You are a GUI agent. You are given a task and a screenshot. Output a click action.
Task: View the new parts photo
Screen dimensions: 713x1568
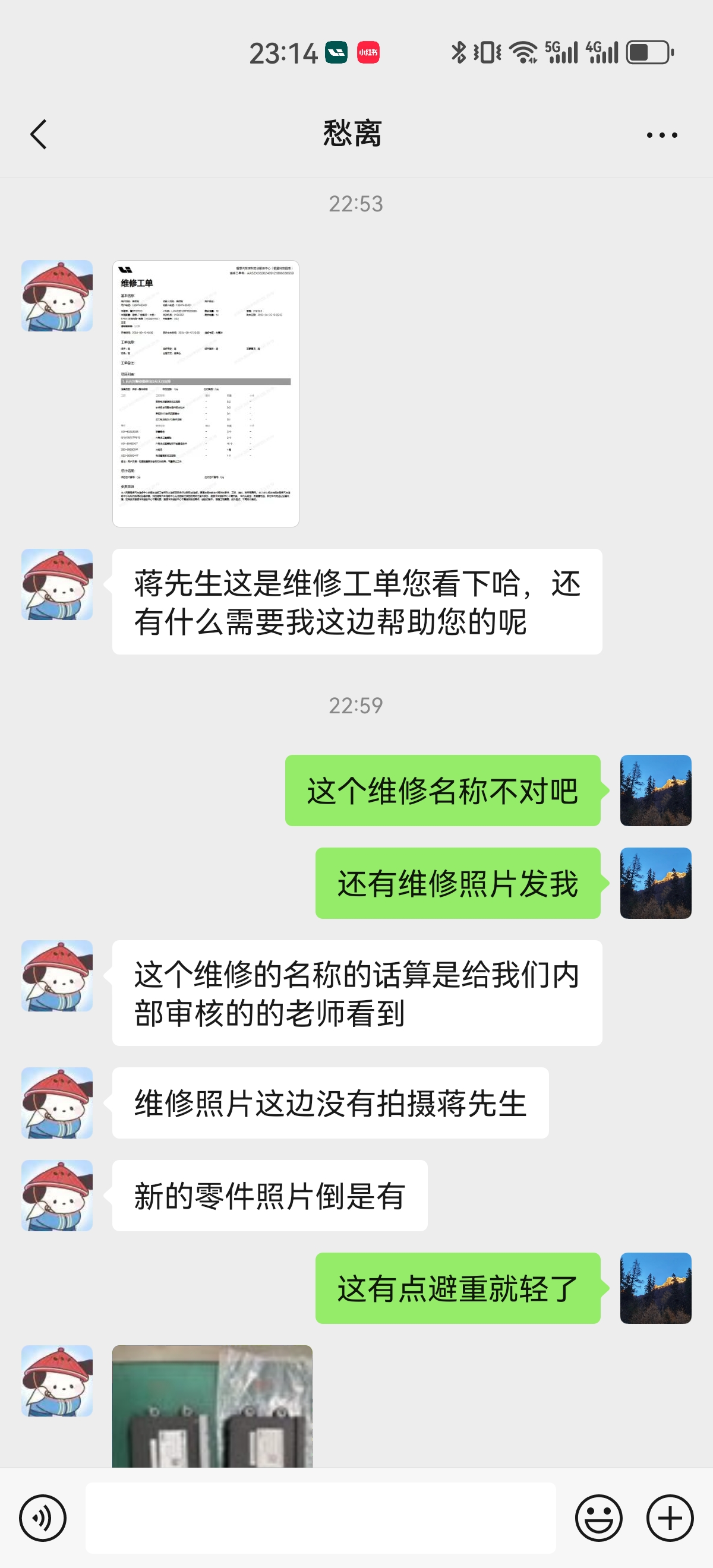click(212, 1405)
